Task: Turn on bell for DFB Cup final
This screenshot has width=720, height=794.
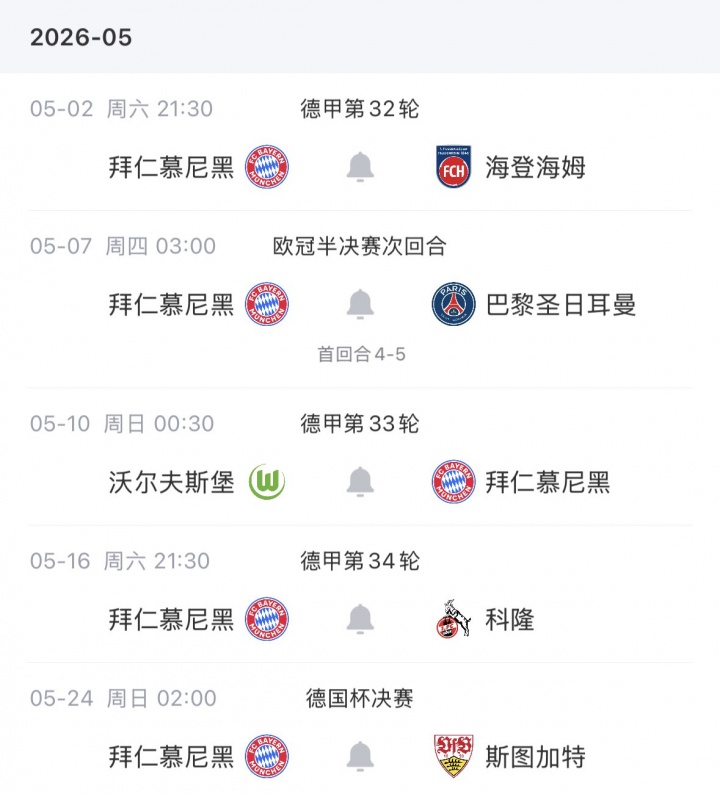Action: coord(360,756)
